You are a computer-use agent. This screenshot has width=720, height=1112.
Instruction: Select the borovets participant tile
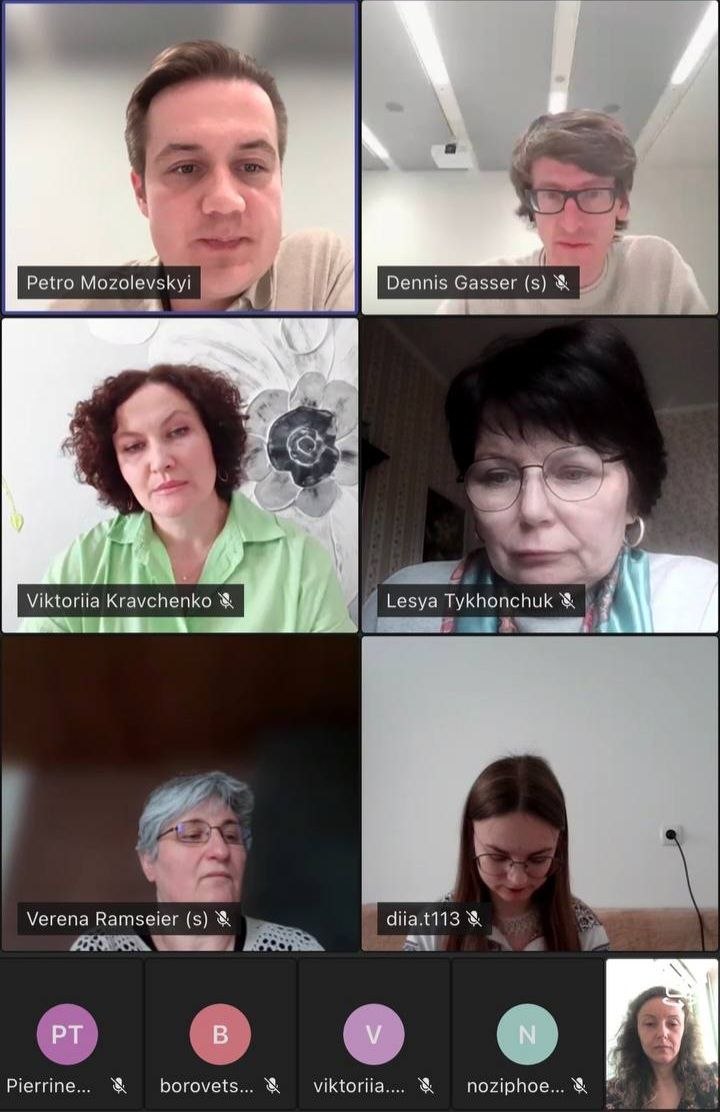tap(220, 1035)
